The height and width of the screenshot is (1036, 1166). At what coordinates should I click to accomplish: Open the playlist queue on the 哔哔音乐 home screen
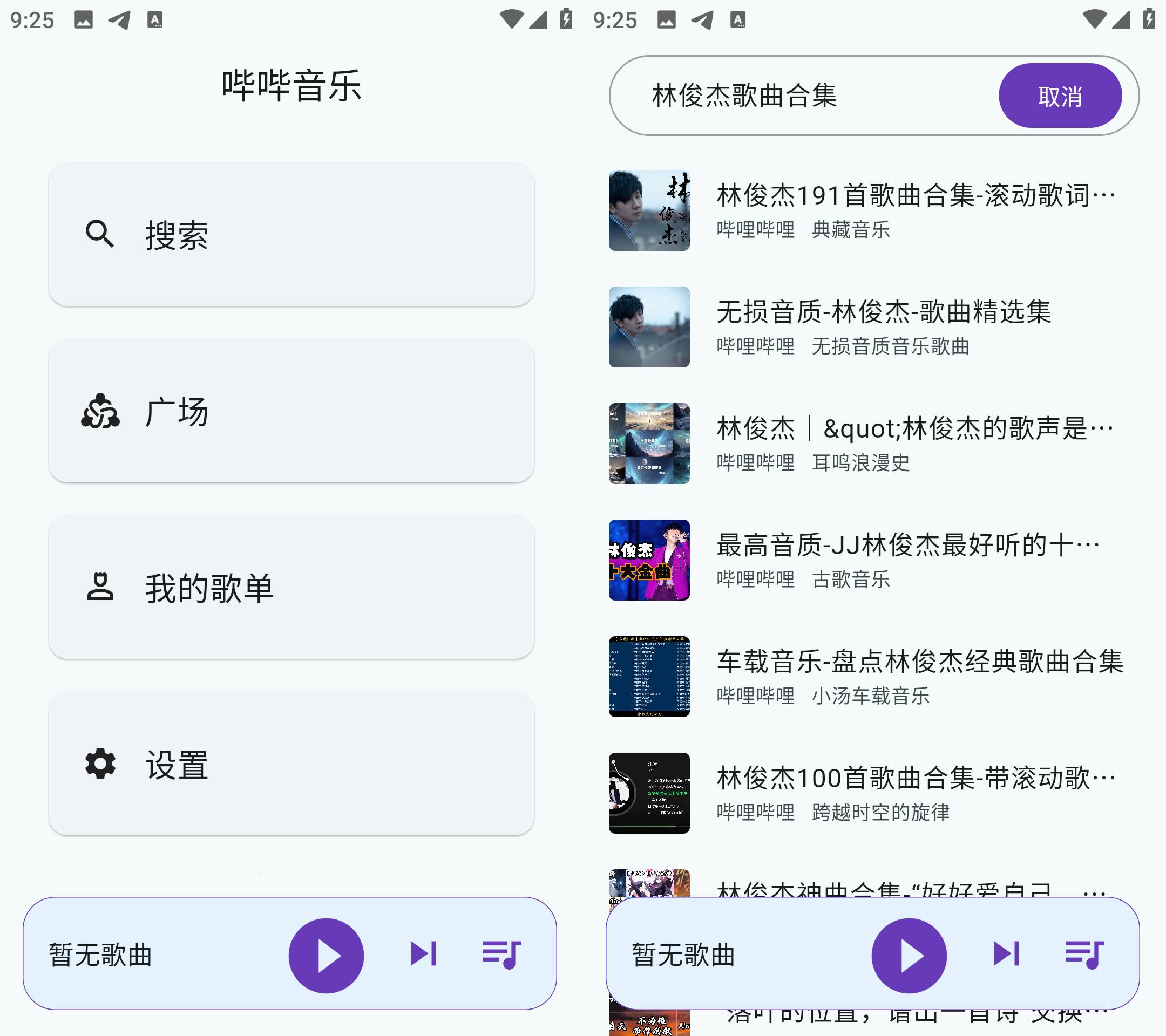click(x=501, y=954)
